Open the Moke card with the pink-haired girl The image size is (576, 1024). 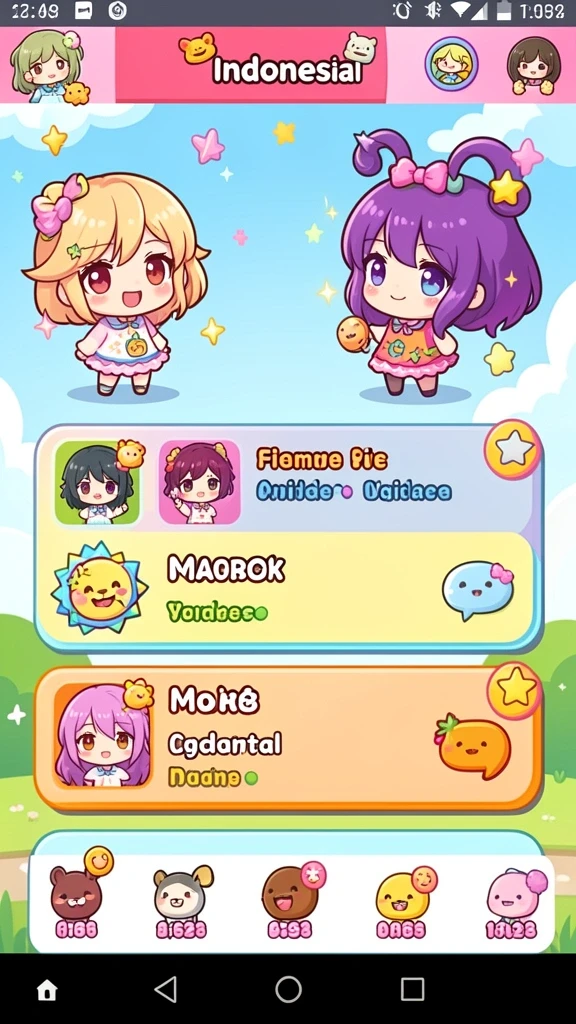pyautogui.click(x=288, y=738)
